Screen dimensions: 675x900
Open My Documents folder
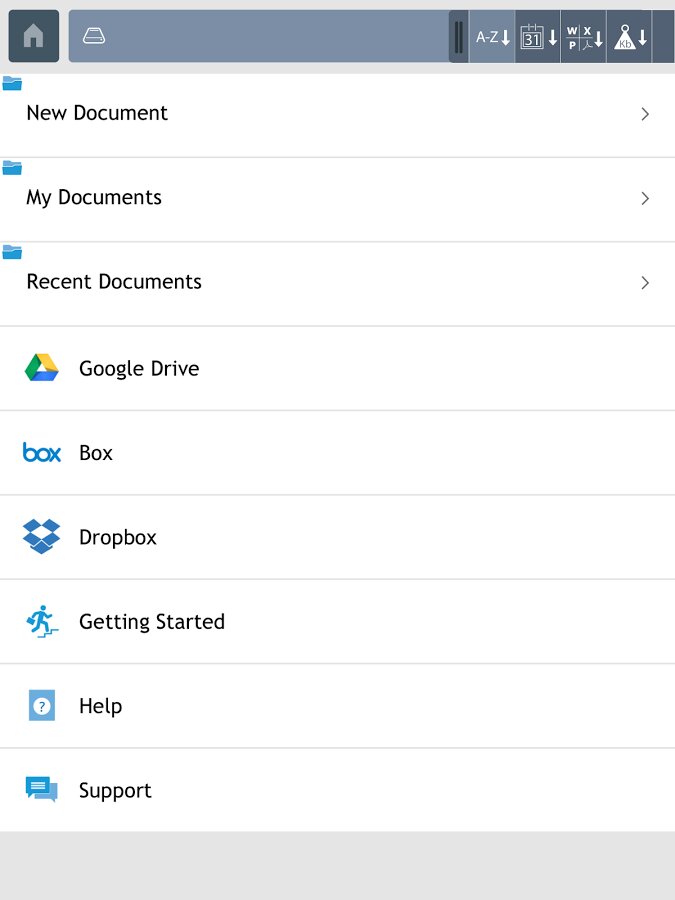click(x=337, y=198)
